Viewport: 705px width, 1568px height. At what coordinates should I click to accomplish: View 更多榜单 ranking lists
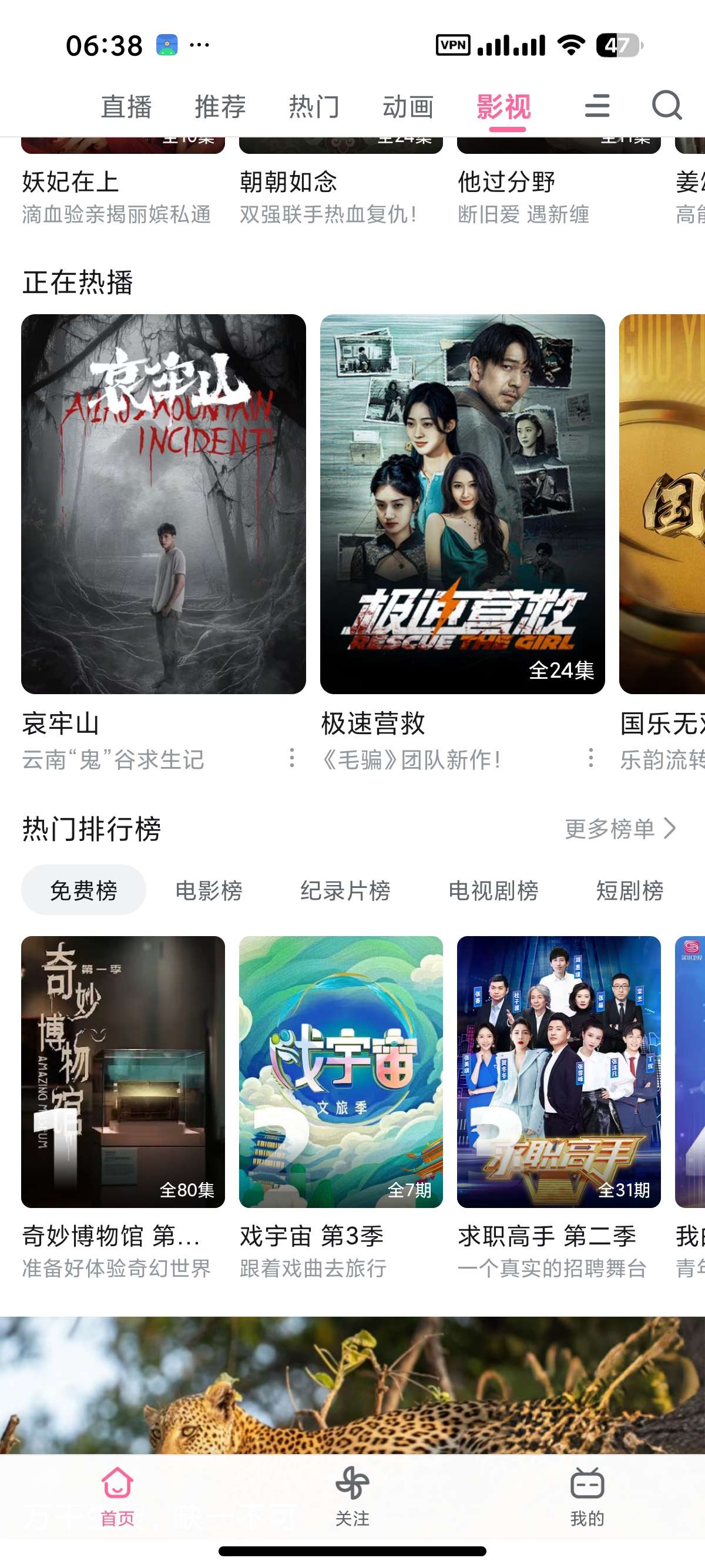620,829
